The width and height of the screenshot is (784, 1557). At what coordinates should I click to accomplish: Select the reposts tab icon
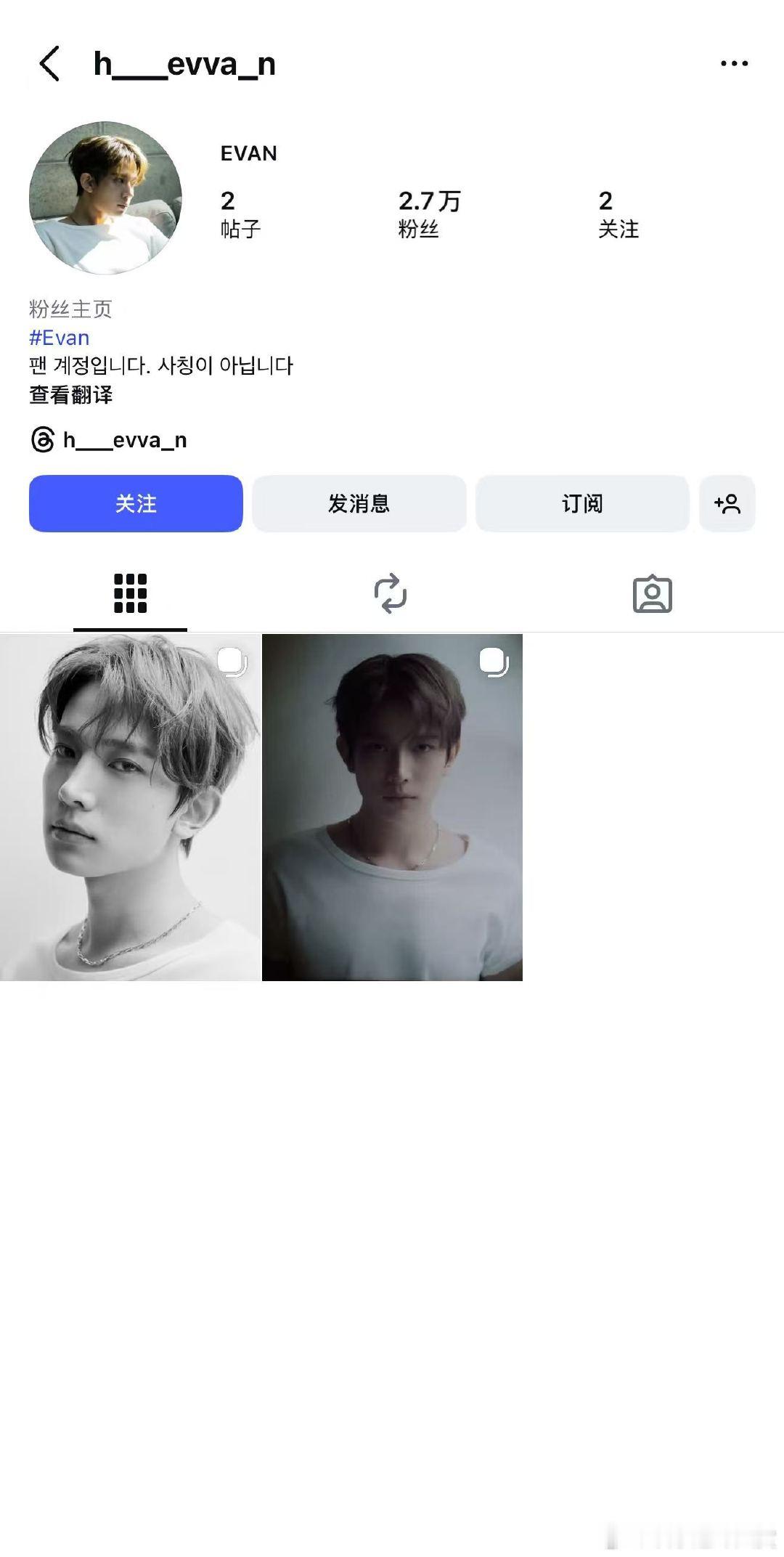[392, 594]
